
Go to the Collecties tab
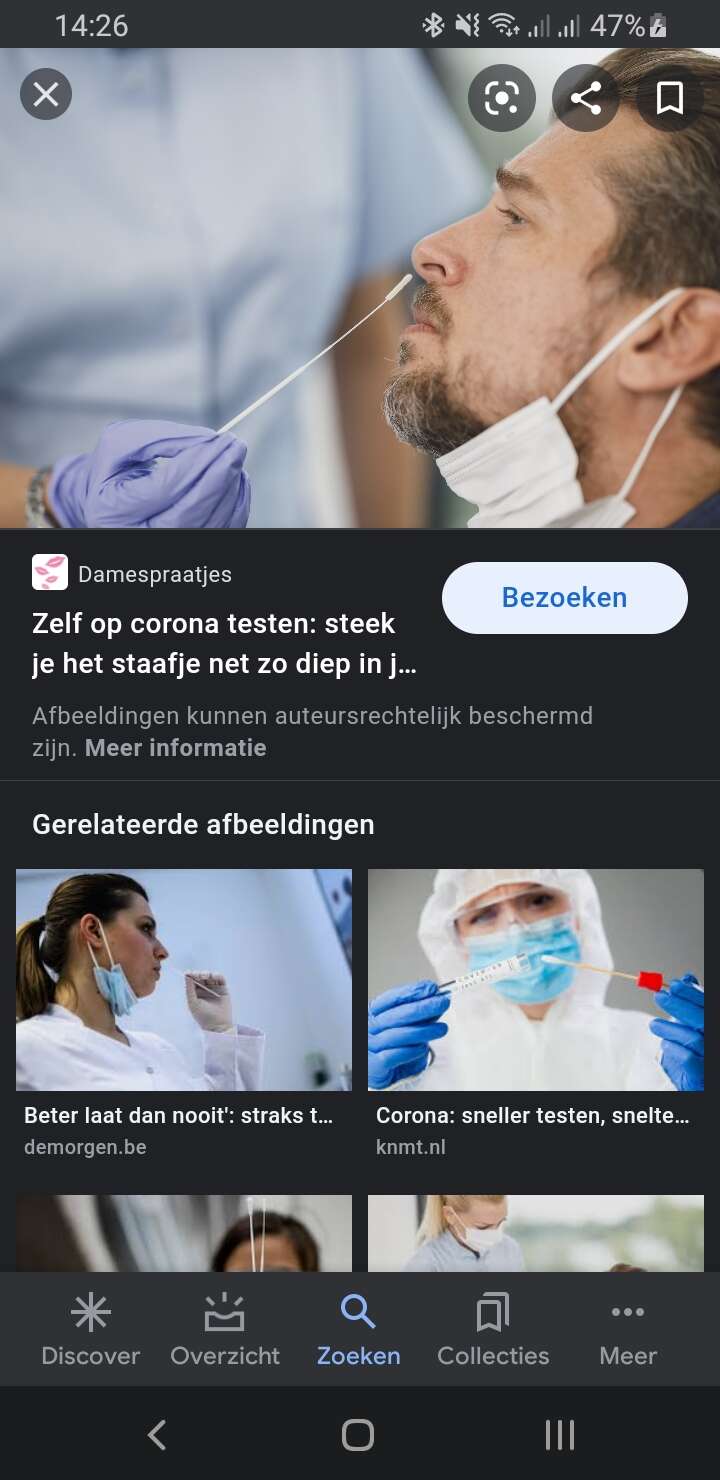click(x=493, y=1329)
